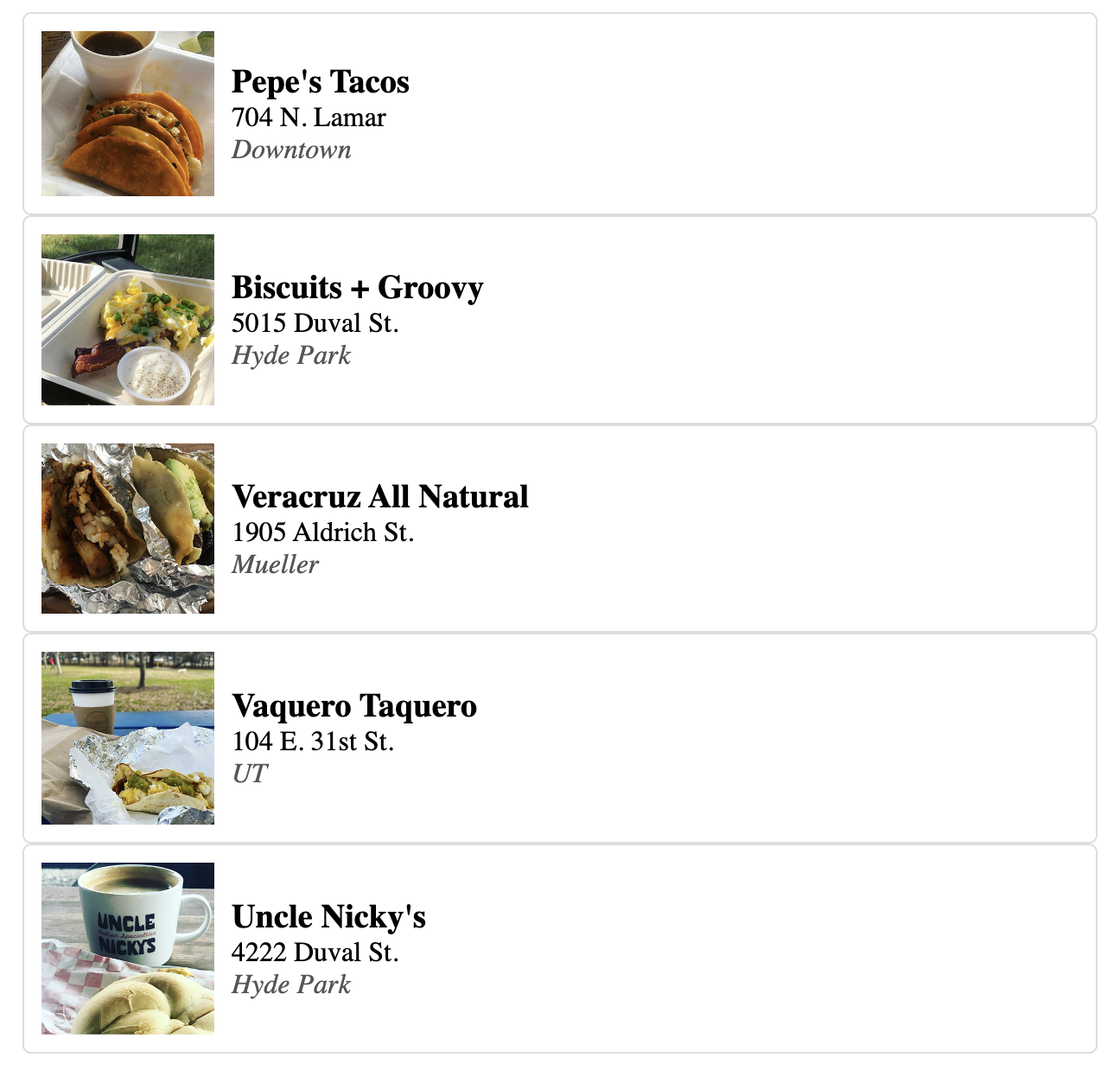Select the Biscuits + Groovy listing
Screen dimensions: 1120x1077
pyautogui.click(x=357, y=289)
